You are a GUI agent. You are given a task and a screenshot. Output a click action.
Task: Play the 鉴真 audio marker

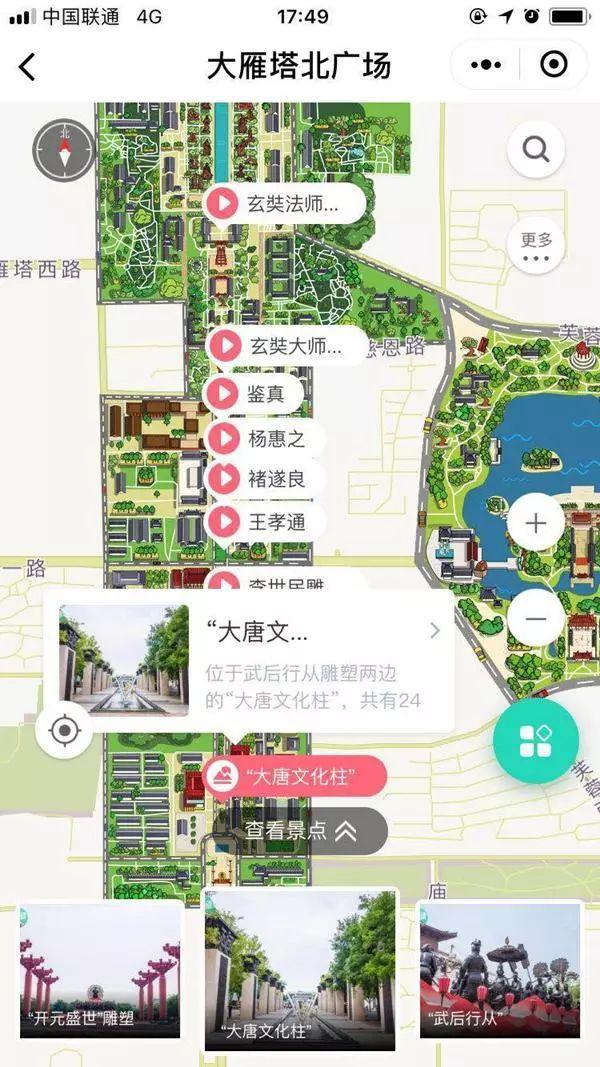[x=254, y=393]
